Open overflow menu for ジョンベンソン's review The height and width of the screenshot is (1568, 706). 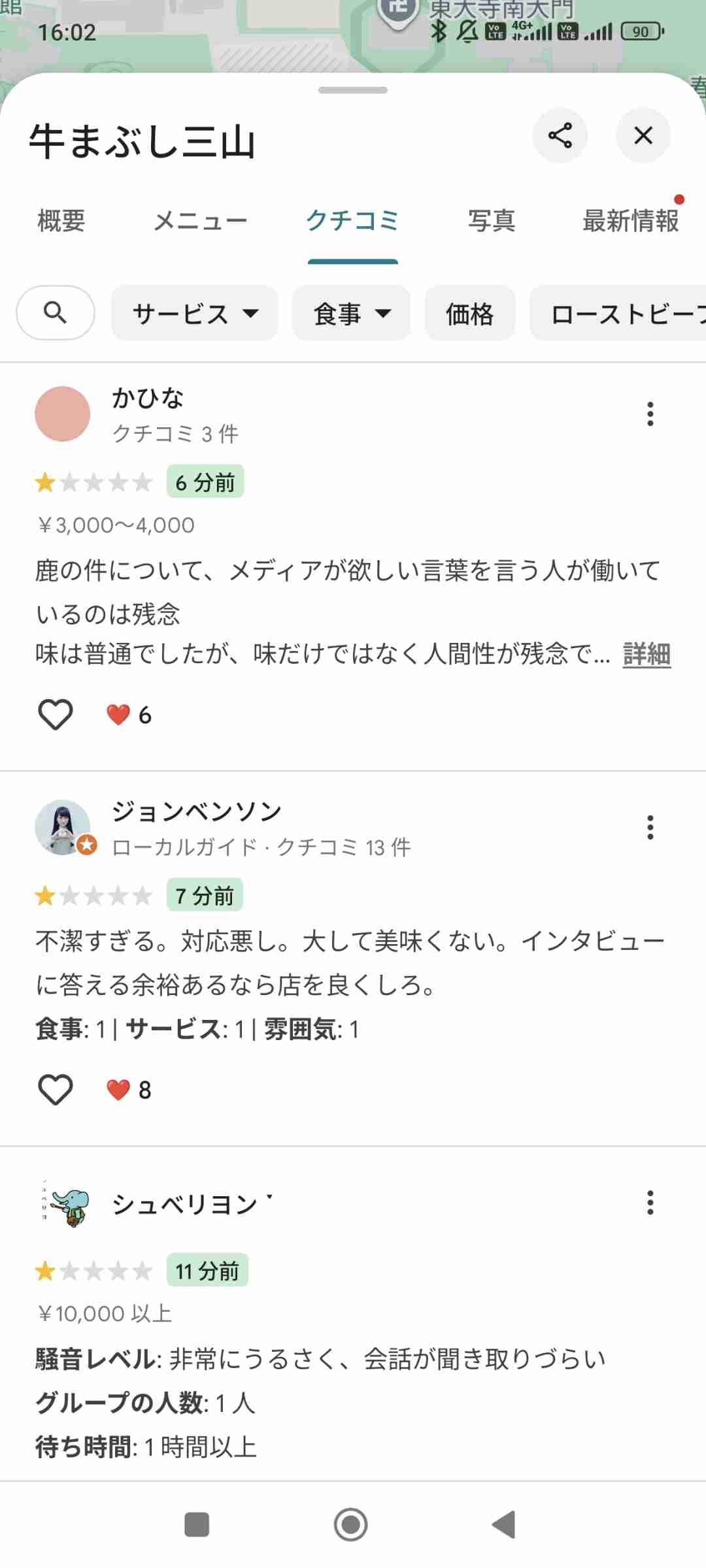[650, 828]
